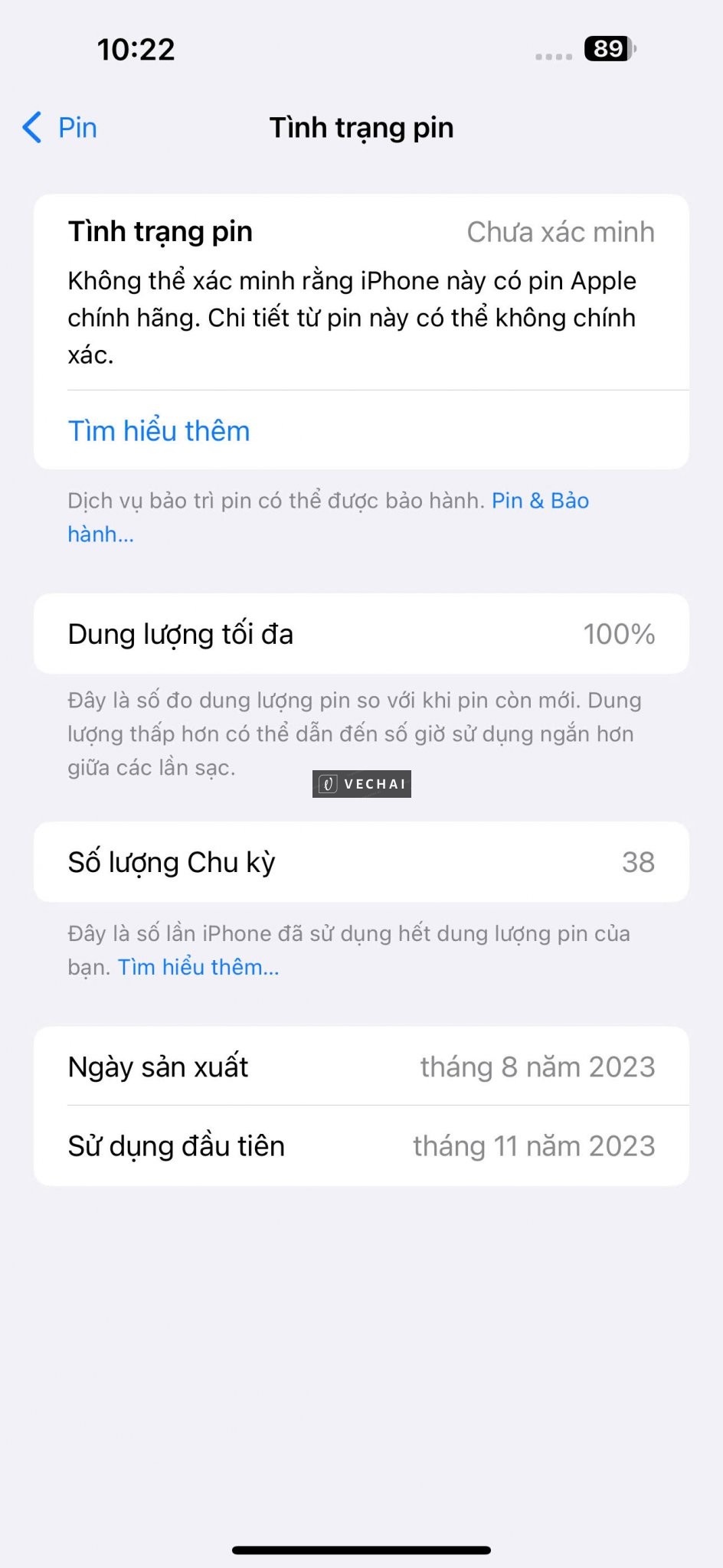Tap Tìm hiểu thêm under cycle count description
Screen dimensions: 723x1568
pyautogui.click(x=198, y=966)
